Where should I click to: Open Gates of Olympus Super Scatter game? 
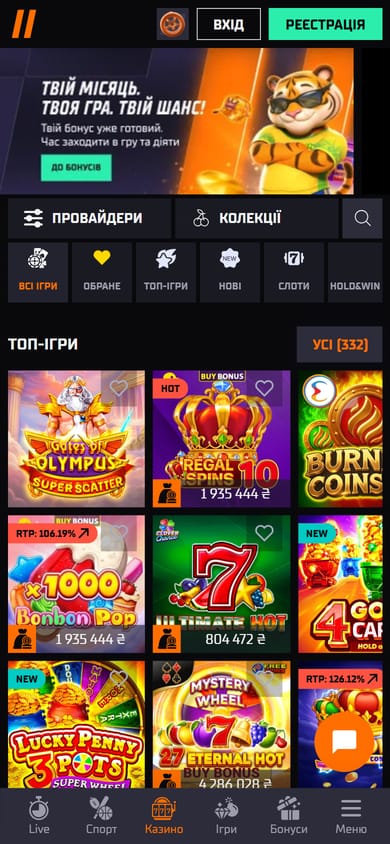coord(76,439)
